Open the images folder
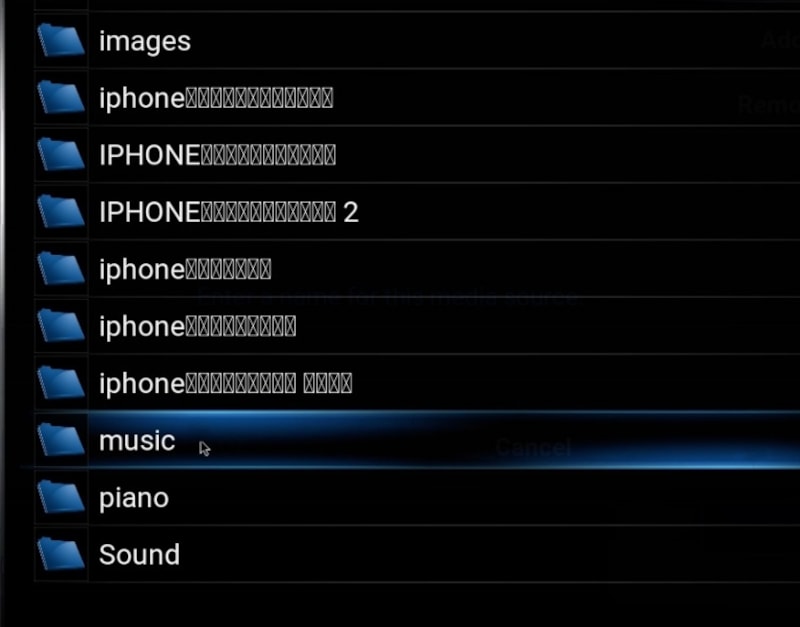The image size is (800, 627). pyautogui.click(x=144, y=42)
